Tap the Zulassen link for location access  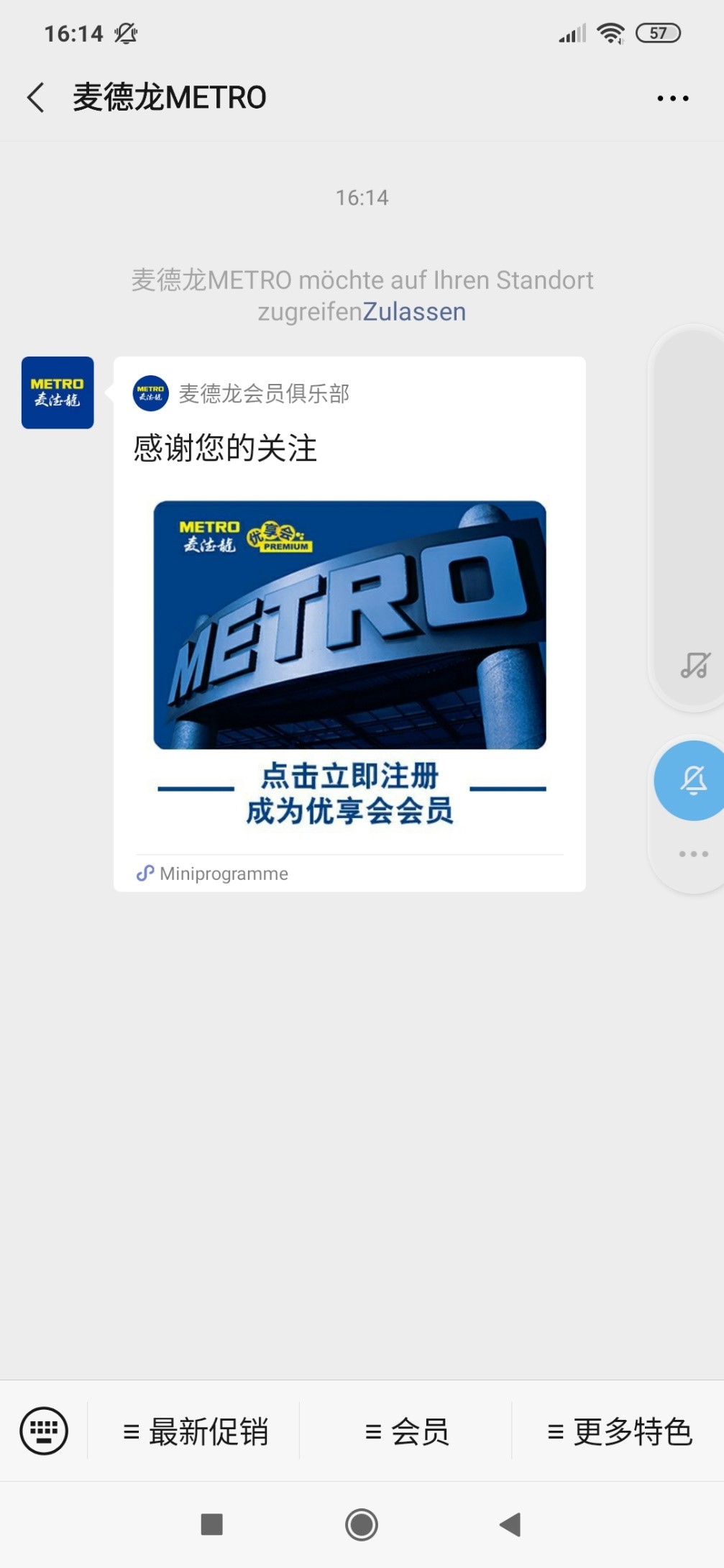(x=414, y=312)
